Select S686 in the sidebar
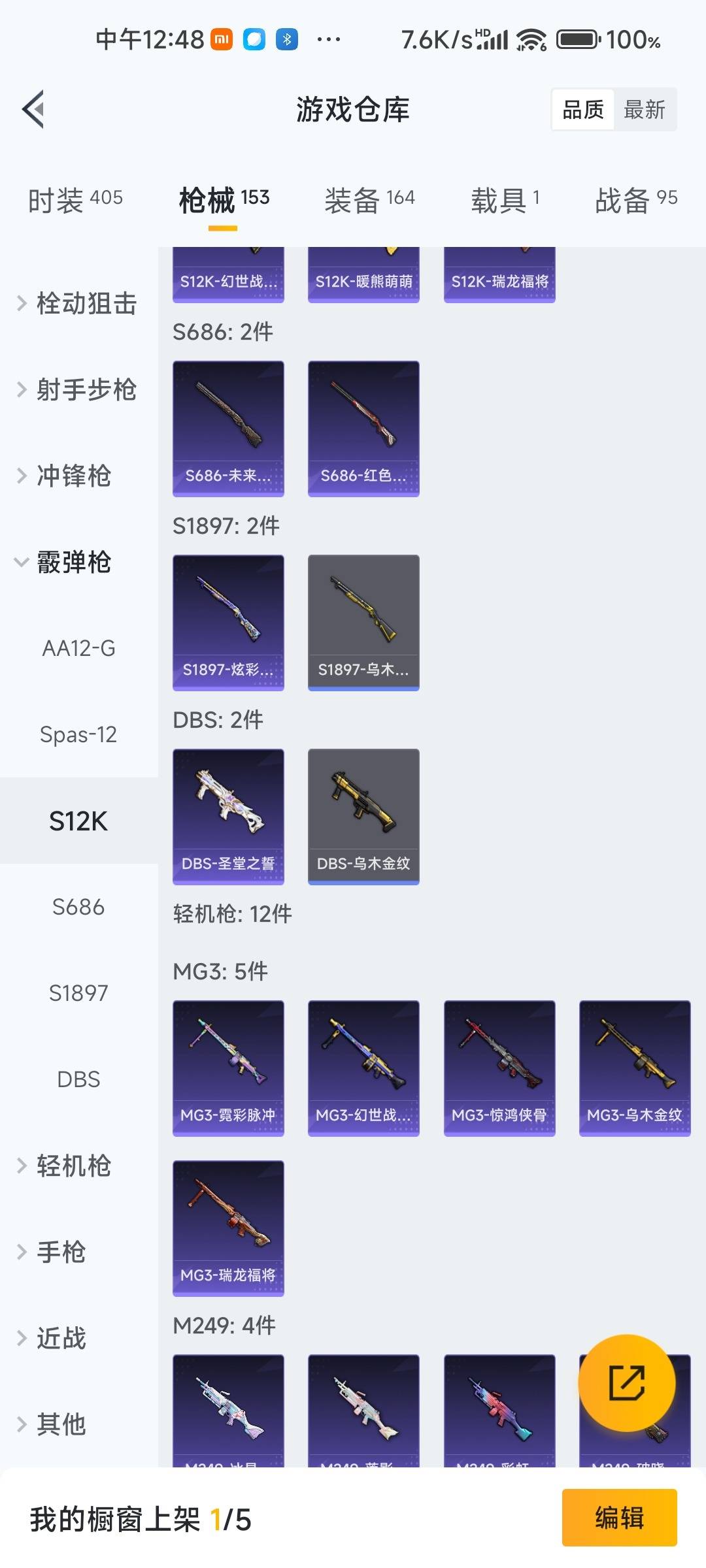This screenshot has width=706, height=1568. [x=80, y=907]
